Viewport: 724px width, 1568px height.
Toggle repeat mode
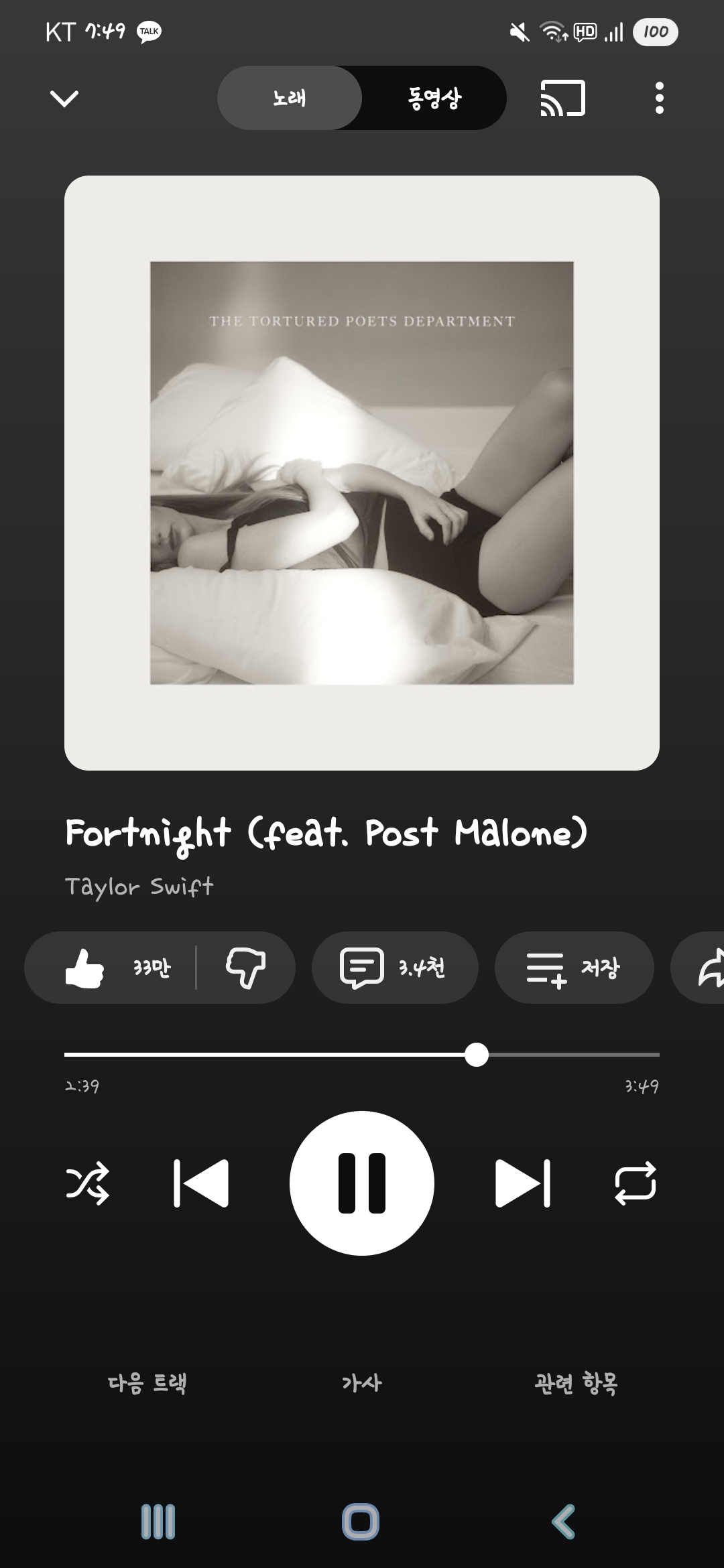coord(636,1183)
